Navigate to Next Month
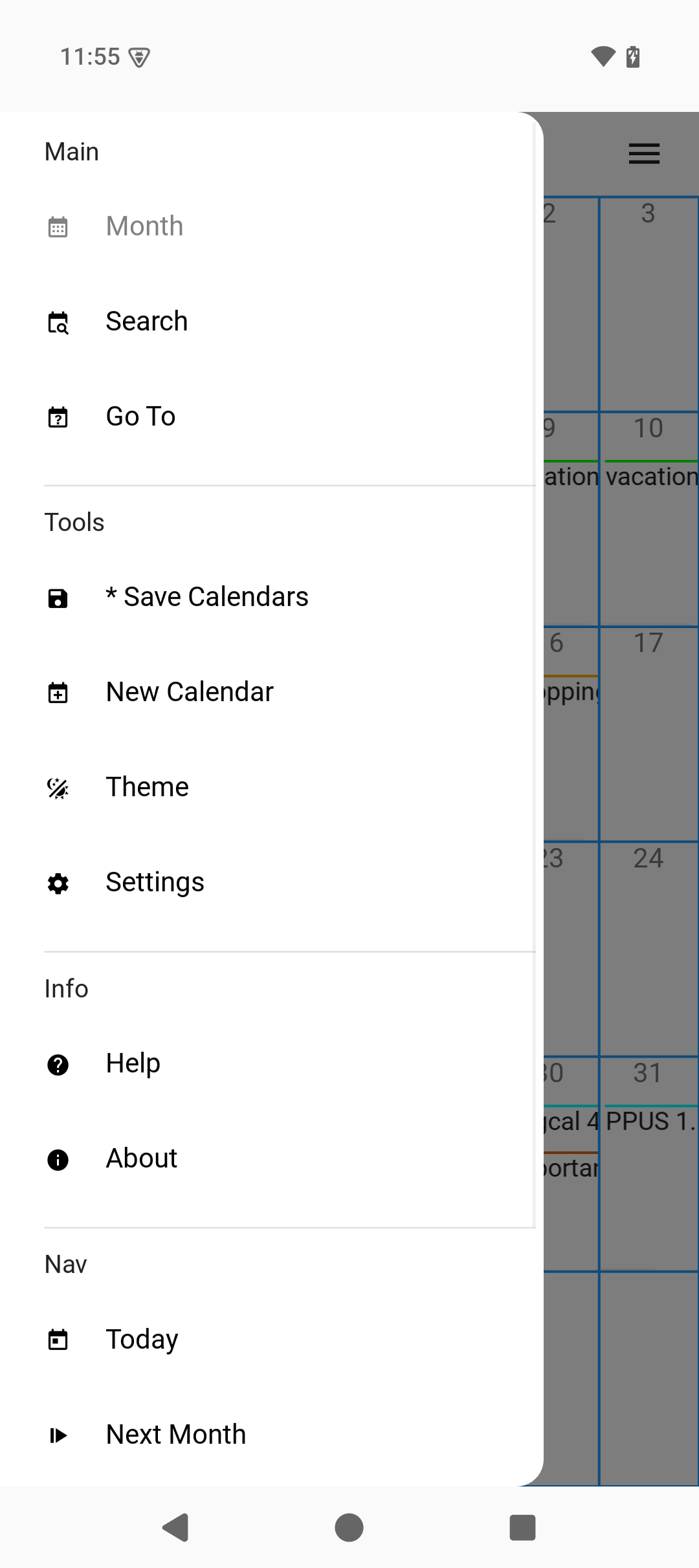699x1568 pixels. coord(175,1434)
